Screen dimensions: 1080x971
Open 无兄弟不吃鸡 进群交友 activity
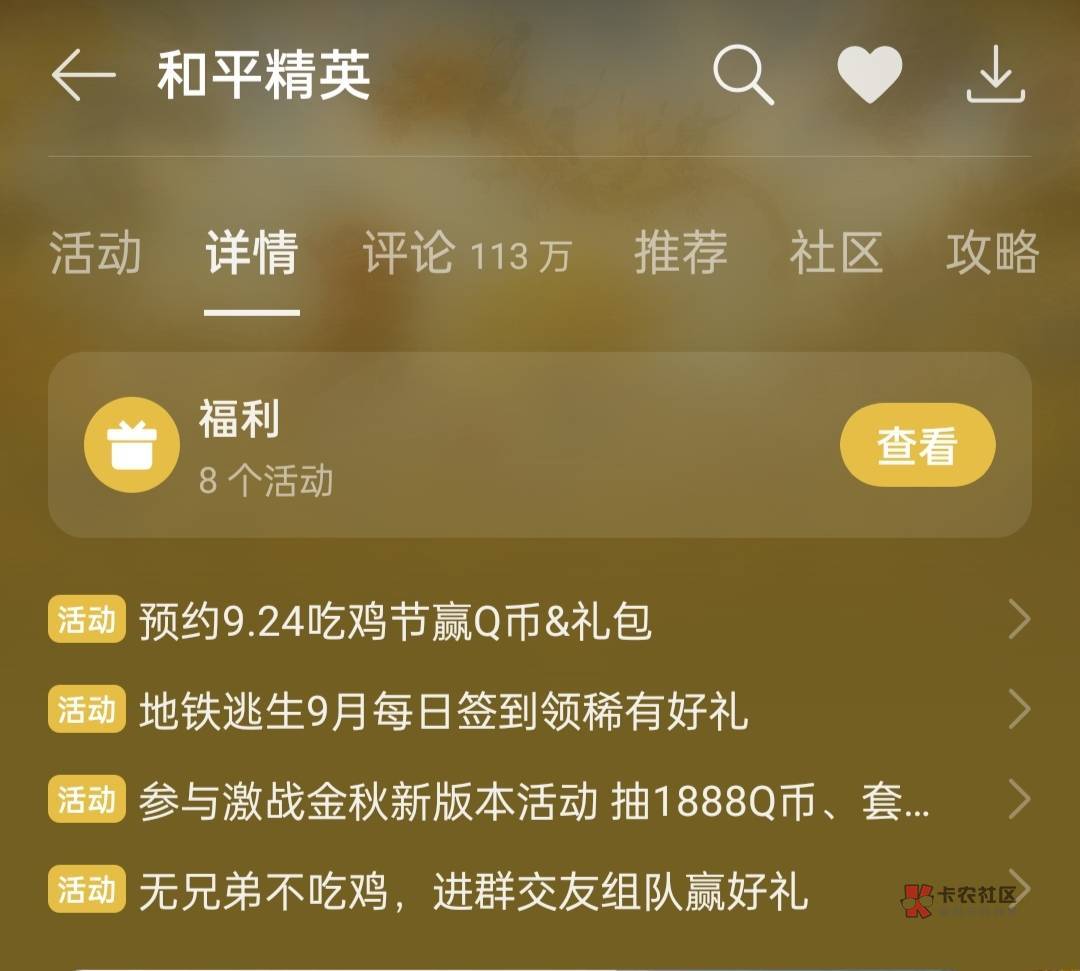[539, 890]
